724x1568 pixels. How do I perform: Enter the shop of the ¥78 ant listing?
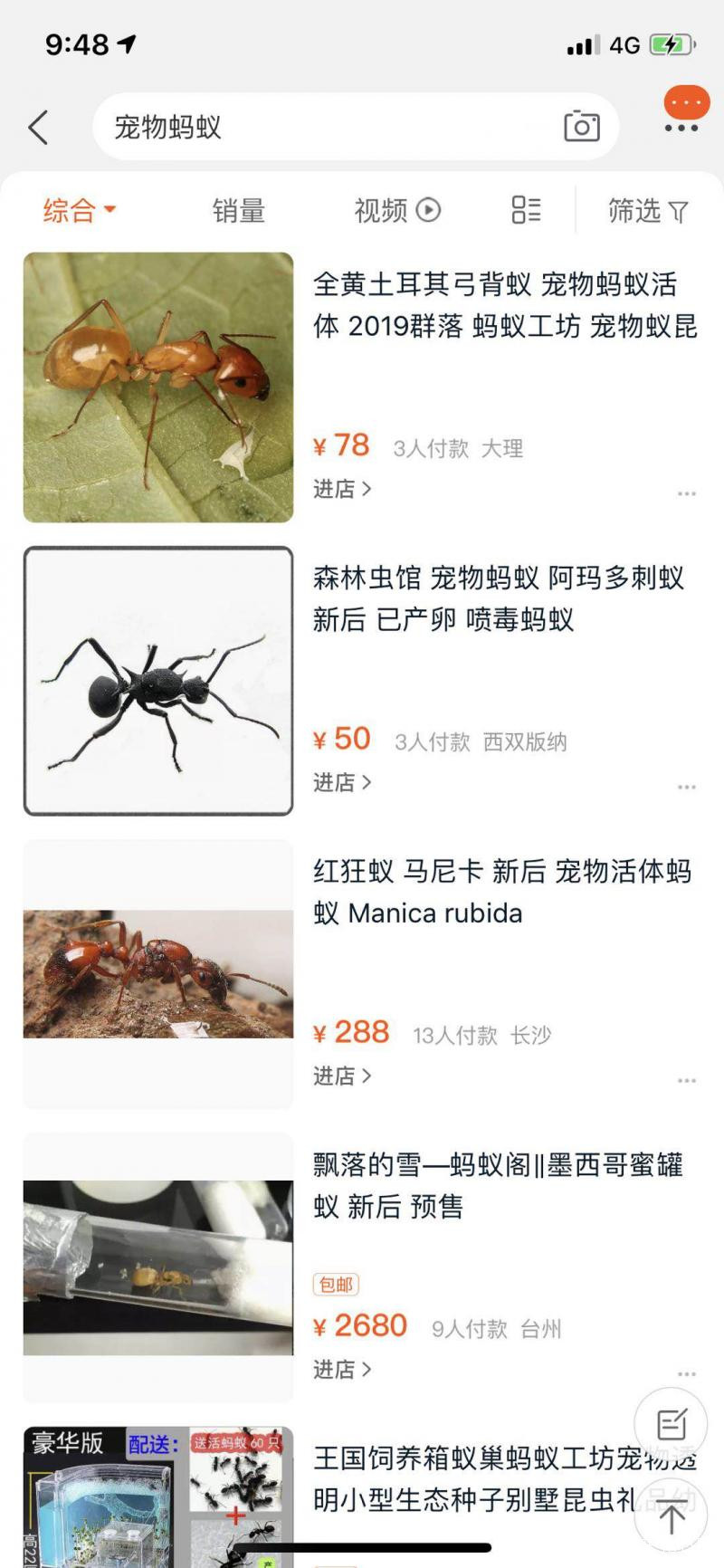click(342, 489)
